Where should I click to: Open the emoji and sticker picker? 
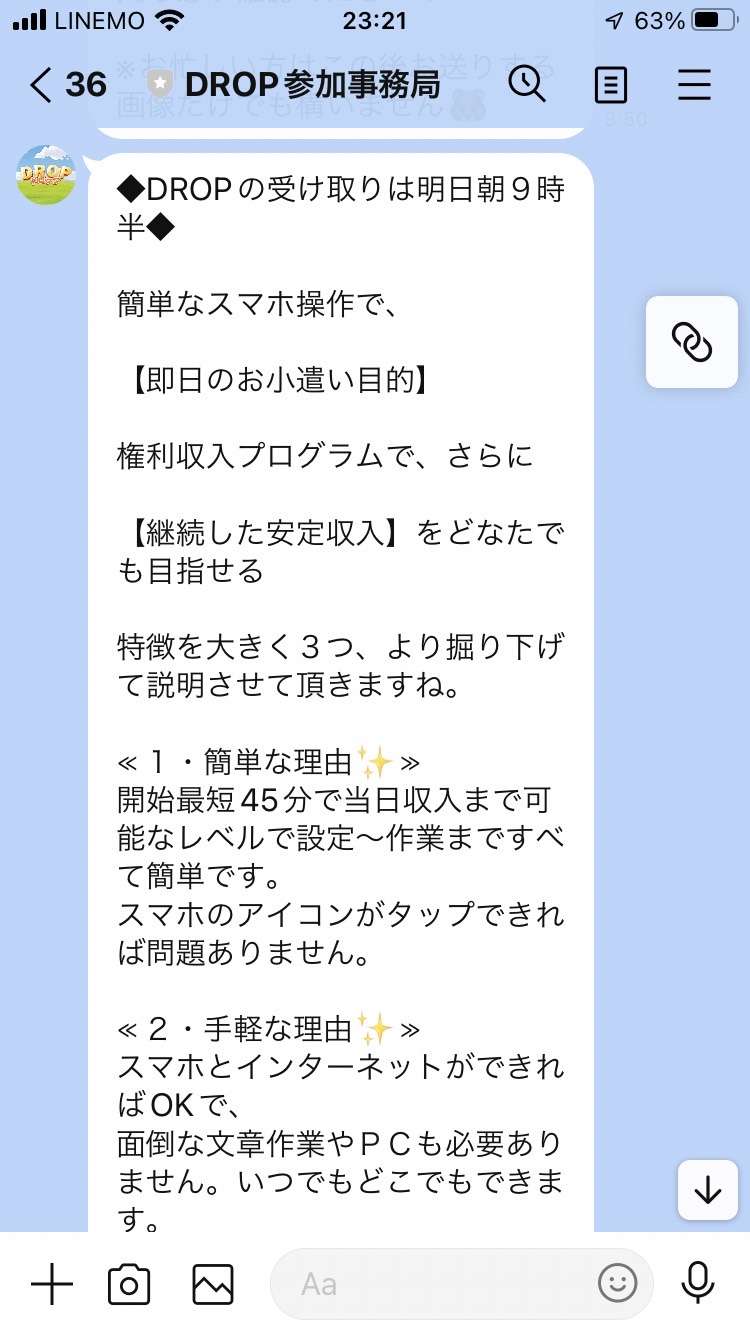pos(617,1284)
